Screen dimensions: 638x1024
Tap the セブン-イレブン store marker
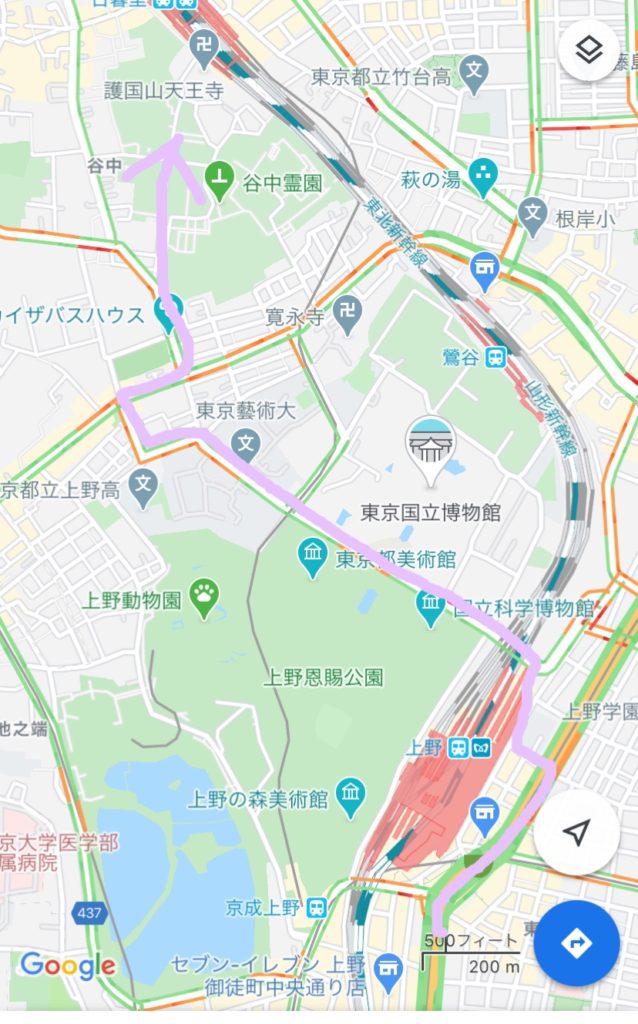(387, 968)
